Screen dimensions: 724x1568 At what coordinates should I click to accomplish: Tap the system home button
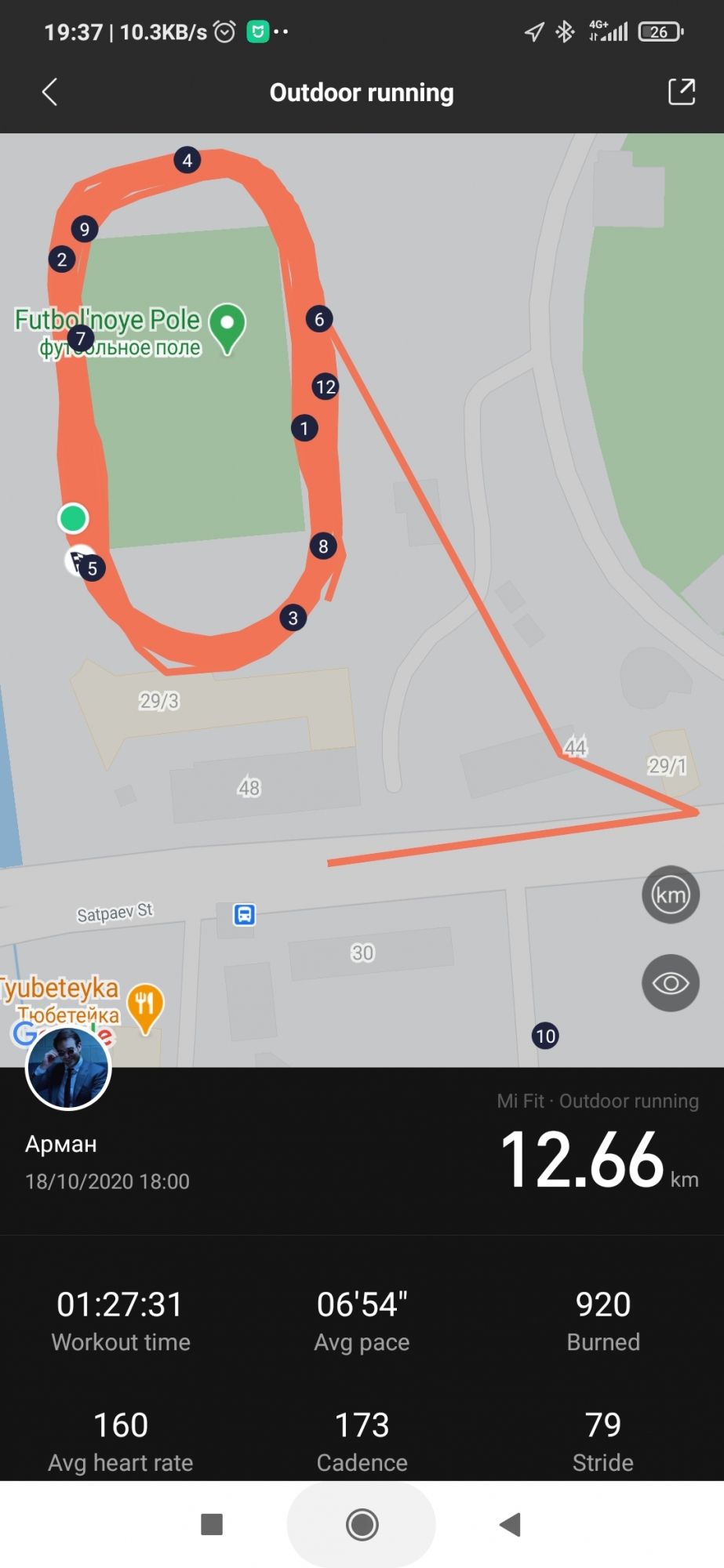(x=362, y=1525)
